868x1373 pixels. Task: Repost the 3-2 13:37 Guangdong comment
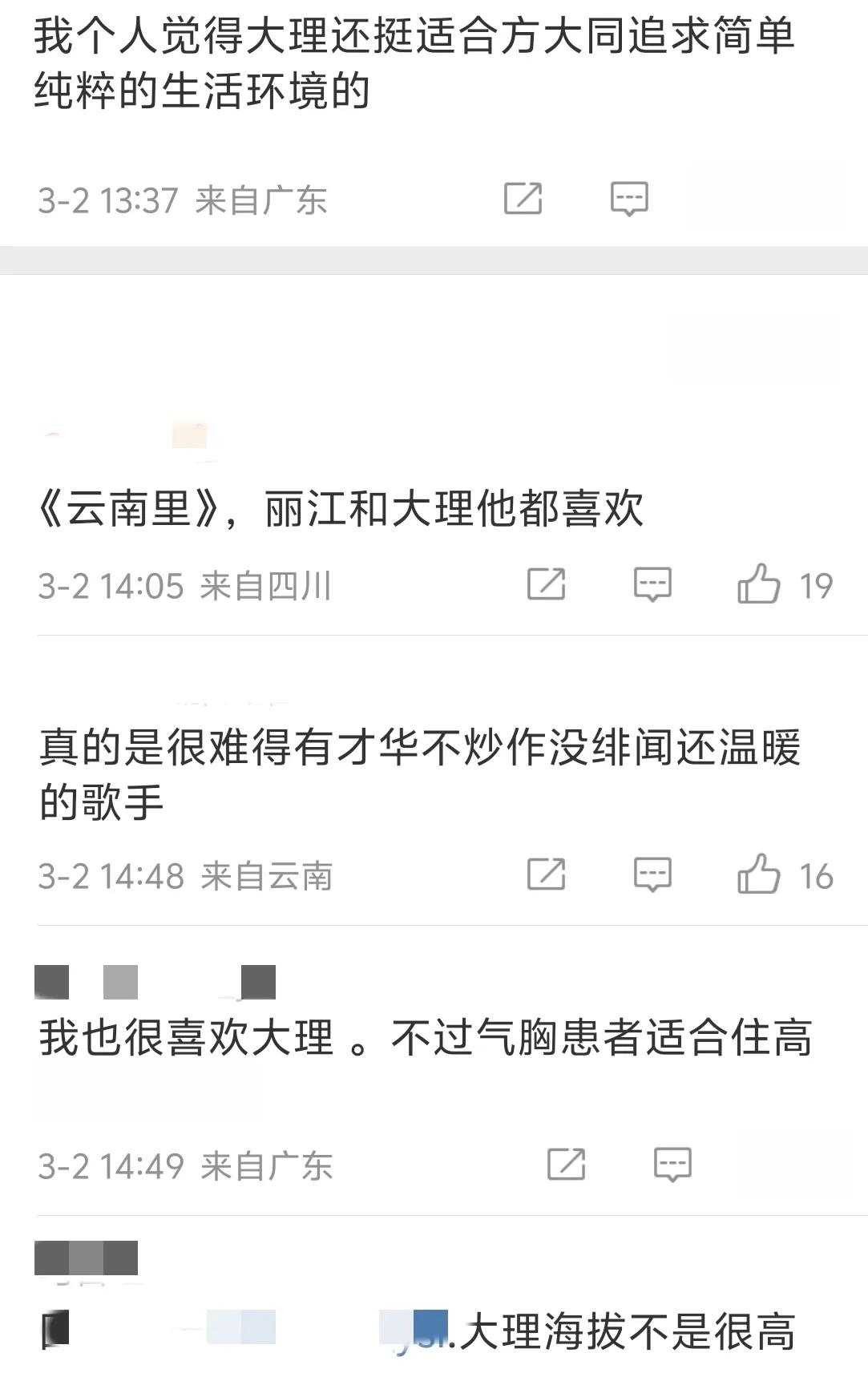523,198
